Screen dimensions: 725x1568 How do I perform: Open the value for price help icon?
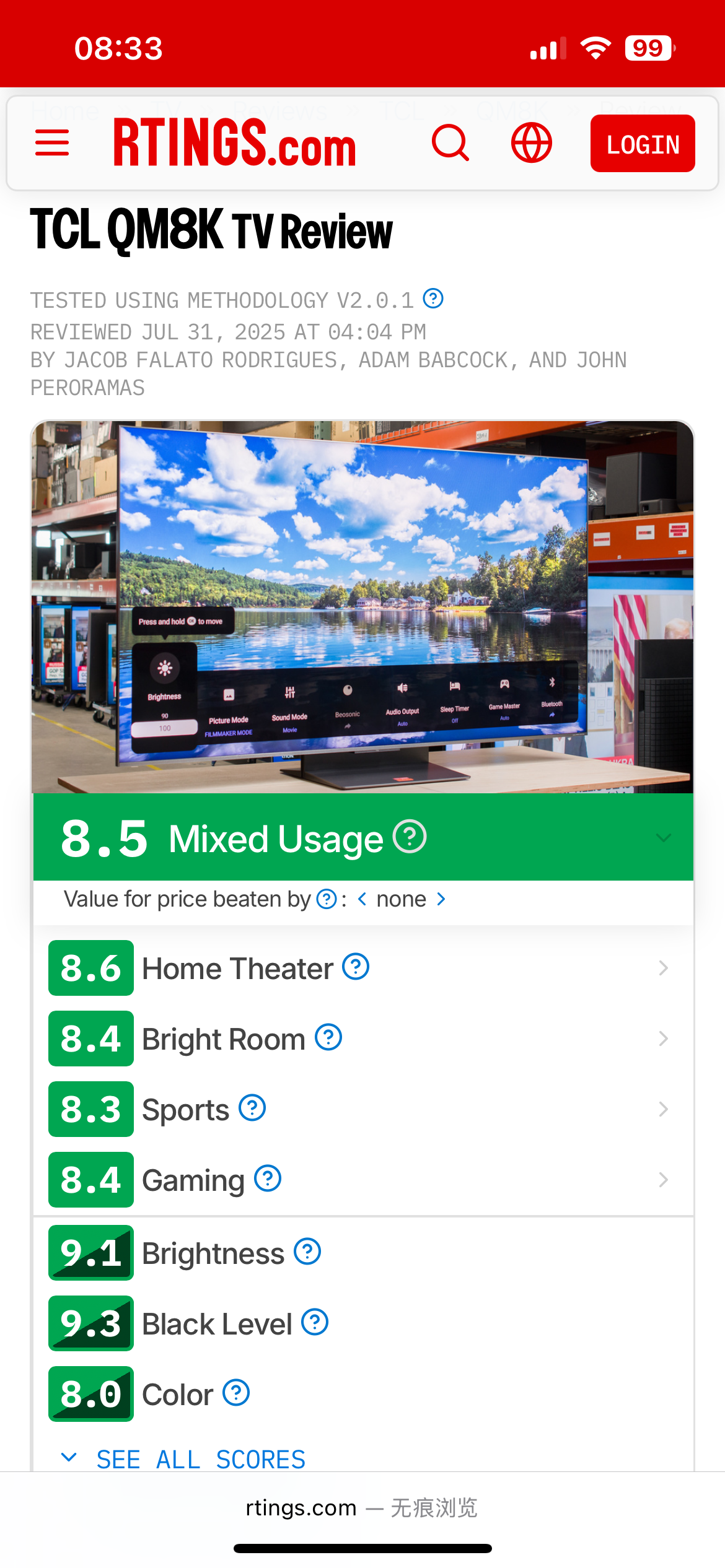click(x=327, y=899)
